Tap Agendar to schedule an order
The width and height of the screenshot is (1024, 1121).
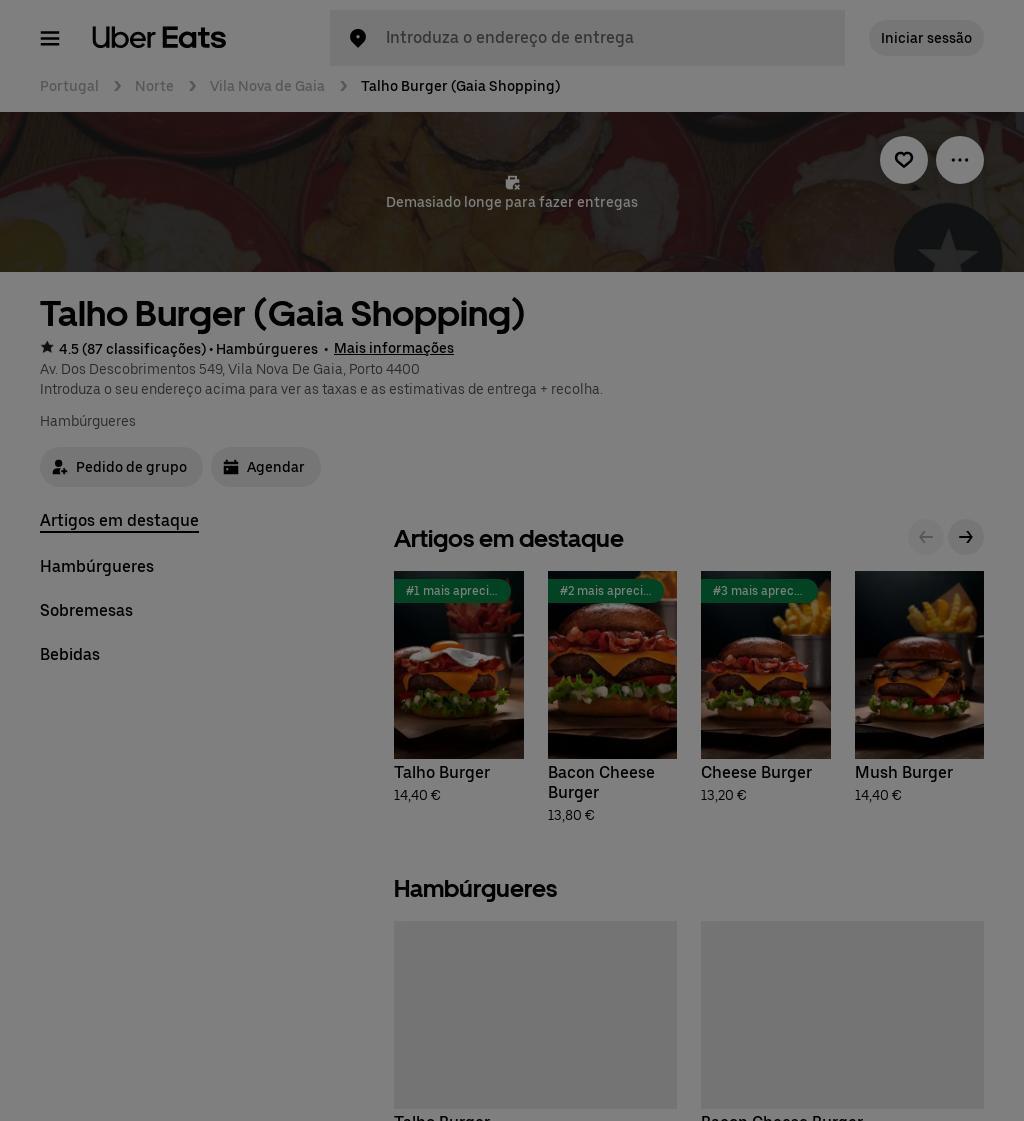point(266,467)
